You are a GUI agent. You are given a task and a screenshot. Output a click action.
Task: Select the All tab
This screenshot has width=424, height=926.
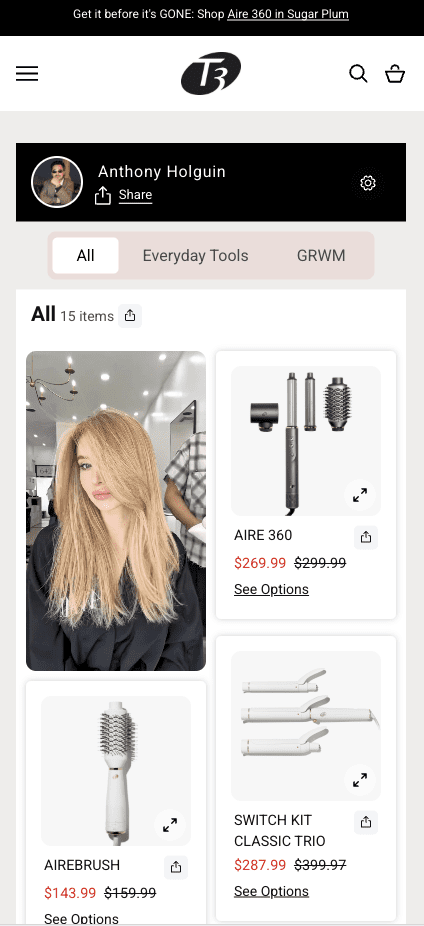coord(86,256)
